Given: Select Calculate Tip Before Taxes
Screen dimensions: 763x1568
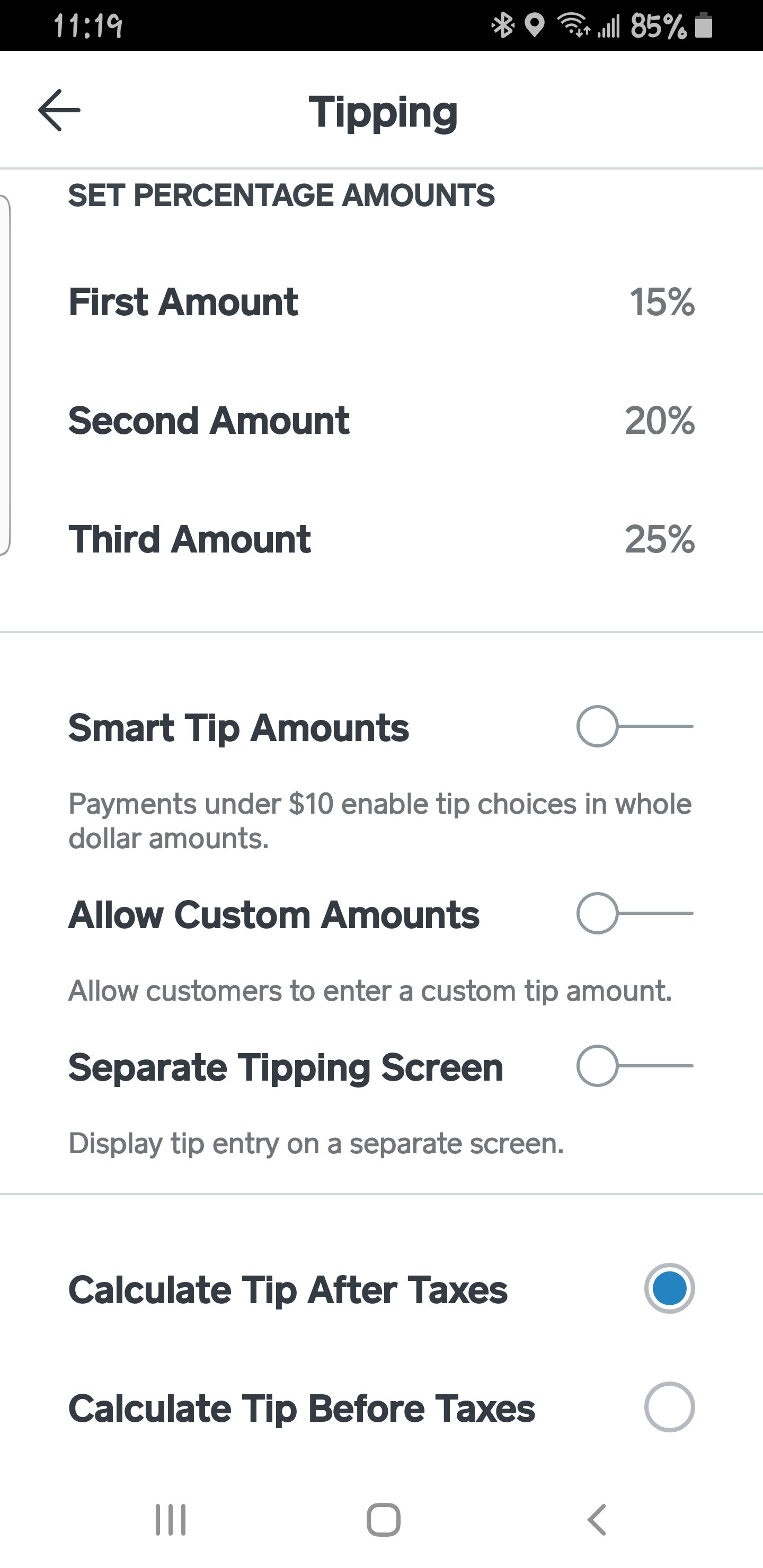Looking at the screenshot, I should [x=669, y=1406].
